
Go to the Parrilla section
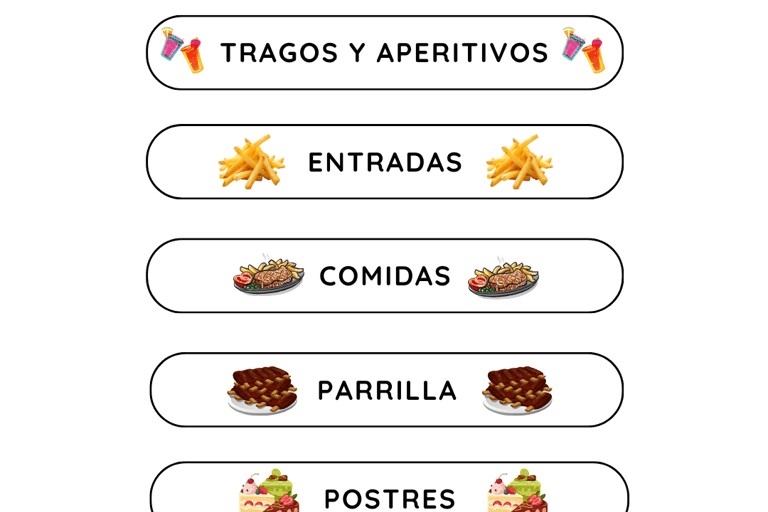click(x=387, y=390)
